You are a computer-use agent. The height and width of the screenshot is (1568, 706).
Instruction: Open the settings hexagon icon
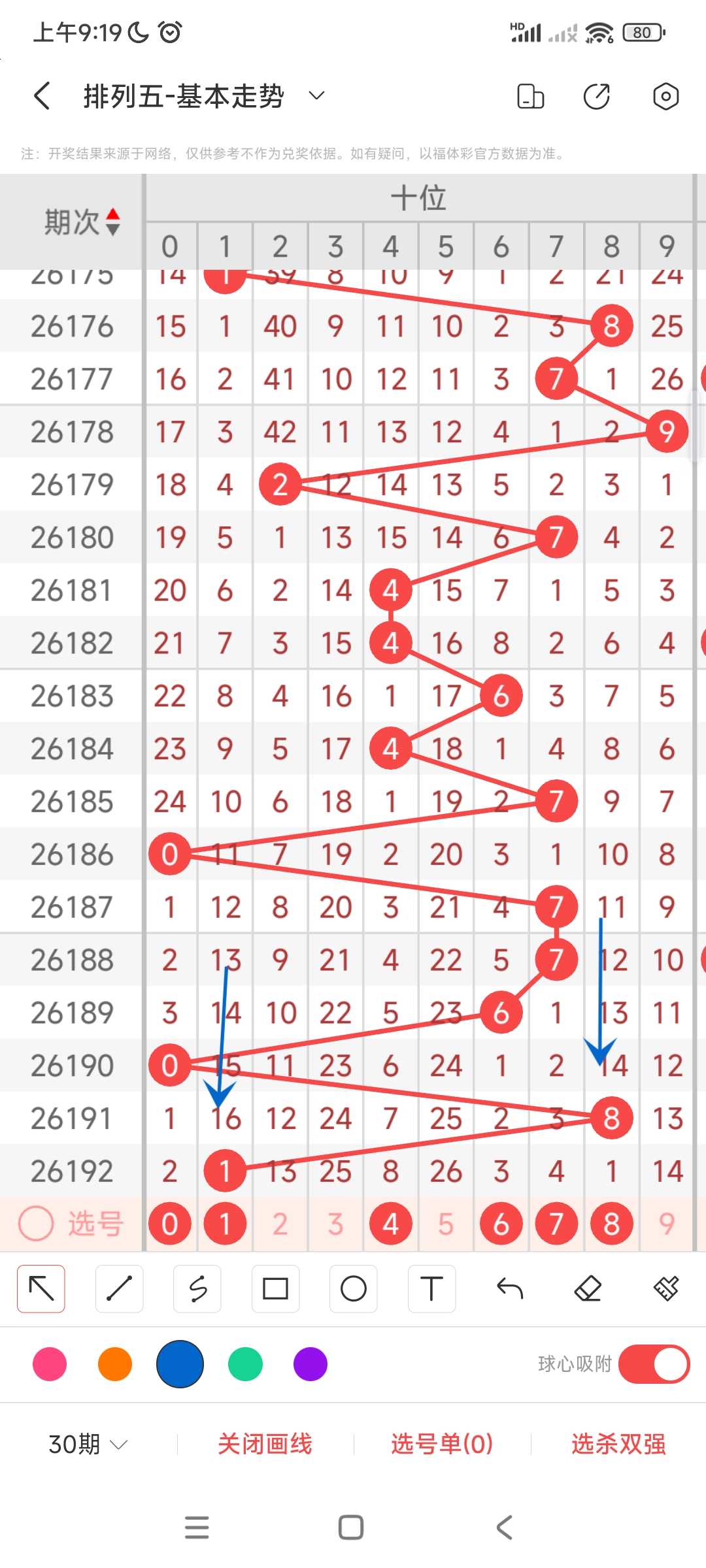coord(665,96)
